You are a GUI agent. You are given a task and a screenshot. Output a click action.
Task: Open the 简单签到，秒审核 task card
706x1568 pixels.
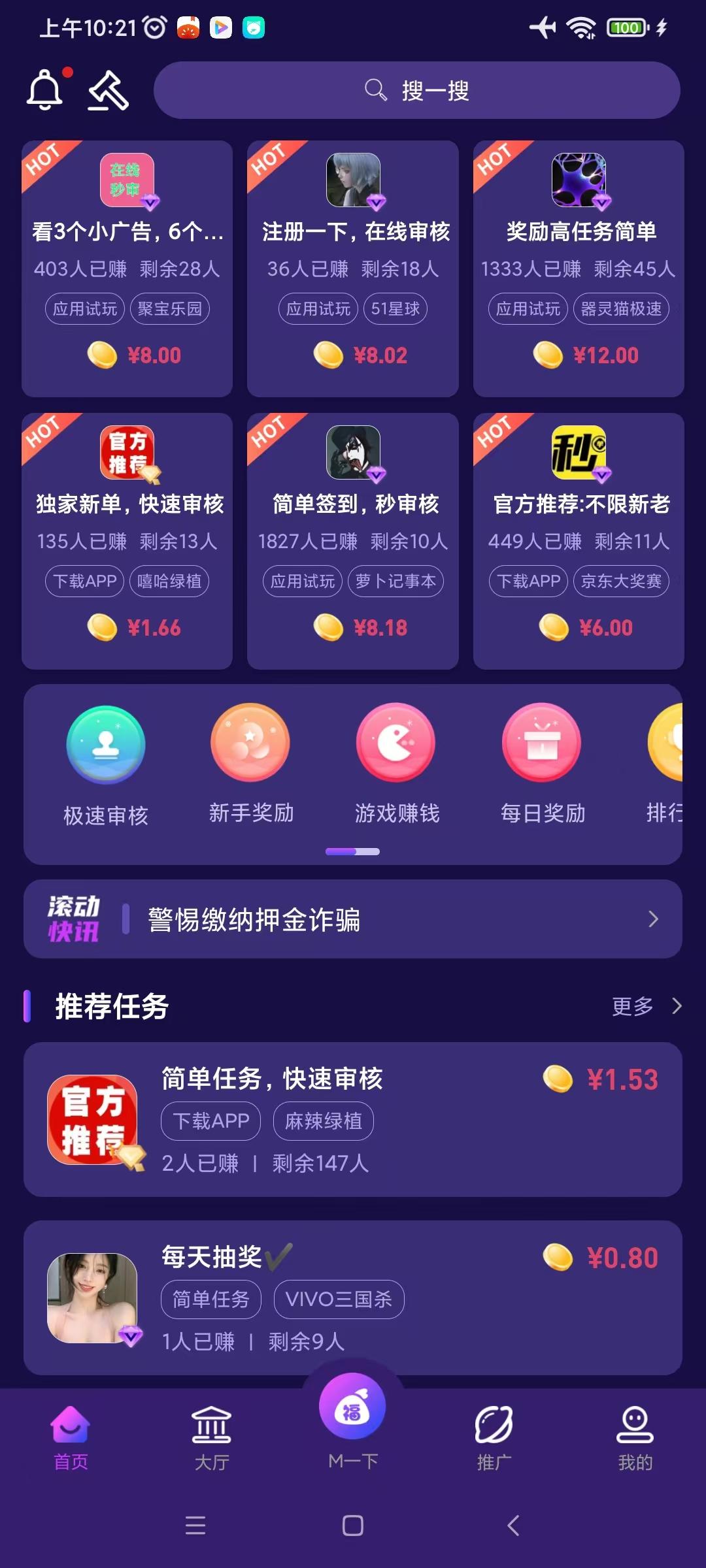(x=353, y=541)
